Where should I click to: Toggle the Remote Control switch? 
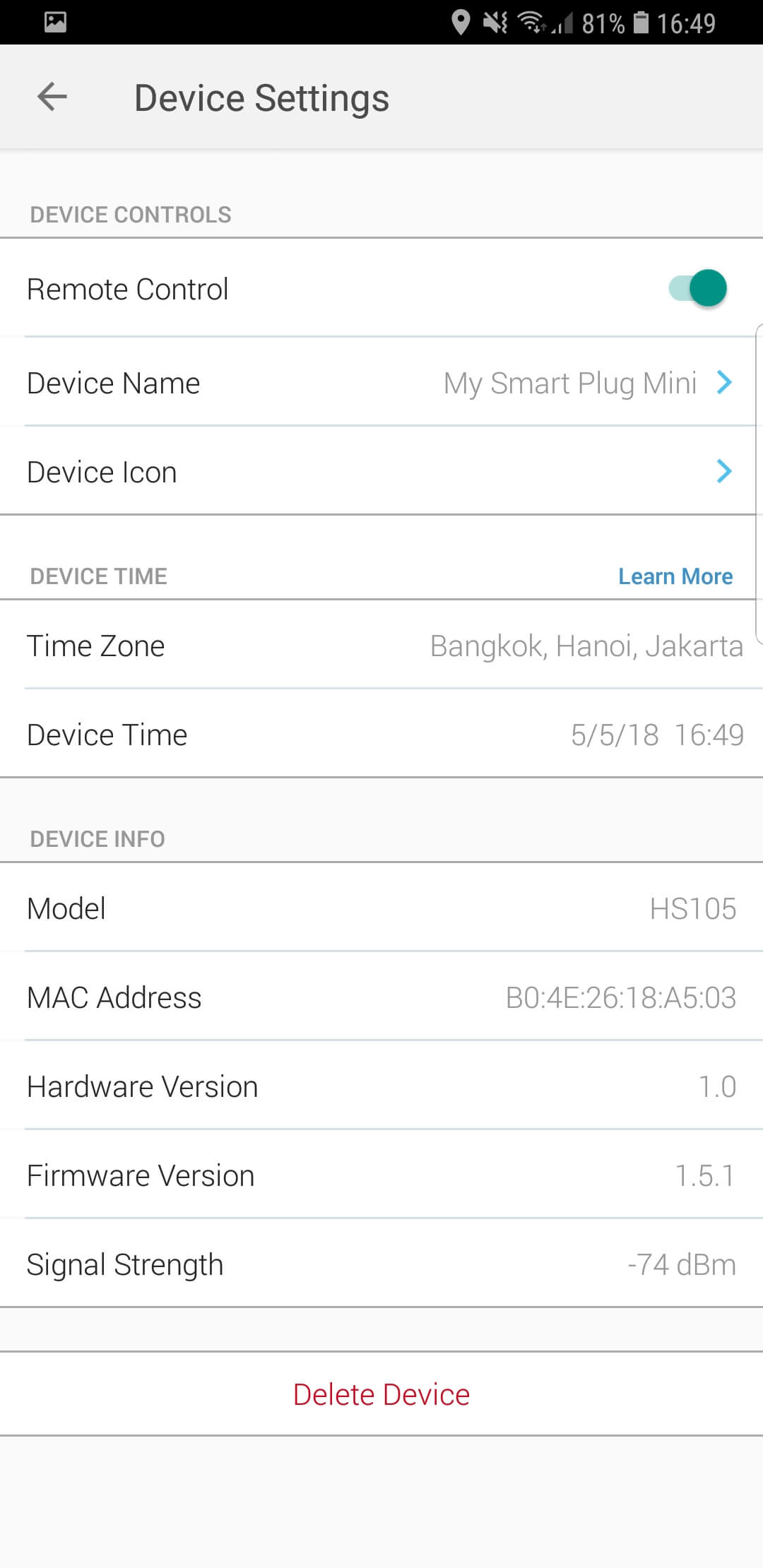point(698,288)
